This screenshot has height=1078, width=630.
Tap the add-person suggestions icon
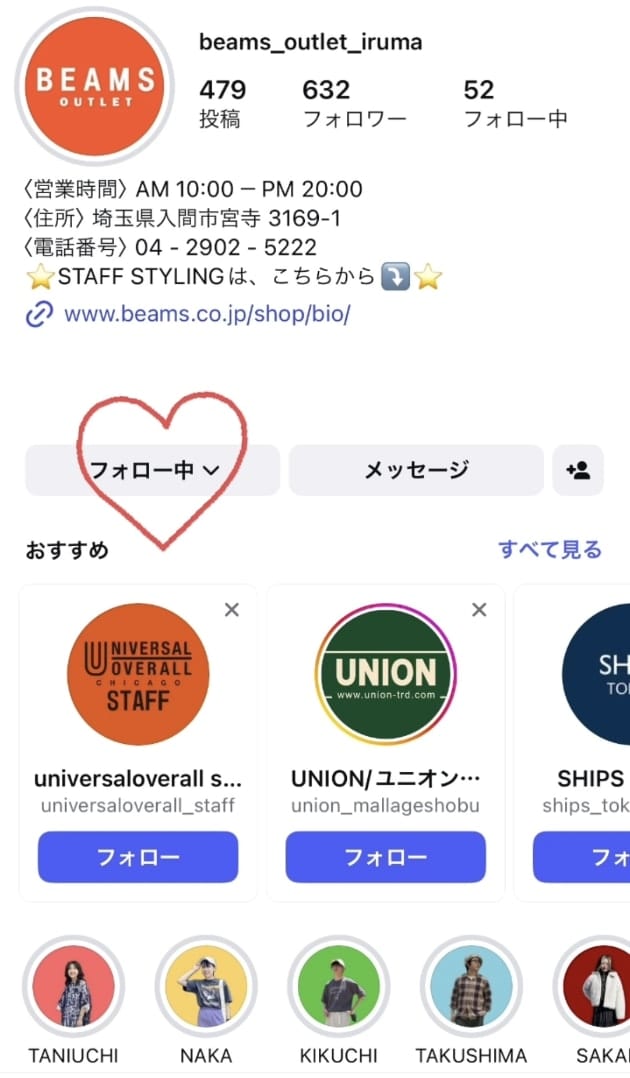click(x=578, y=470)
